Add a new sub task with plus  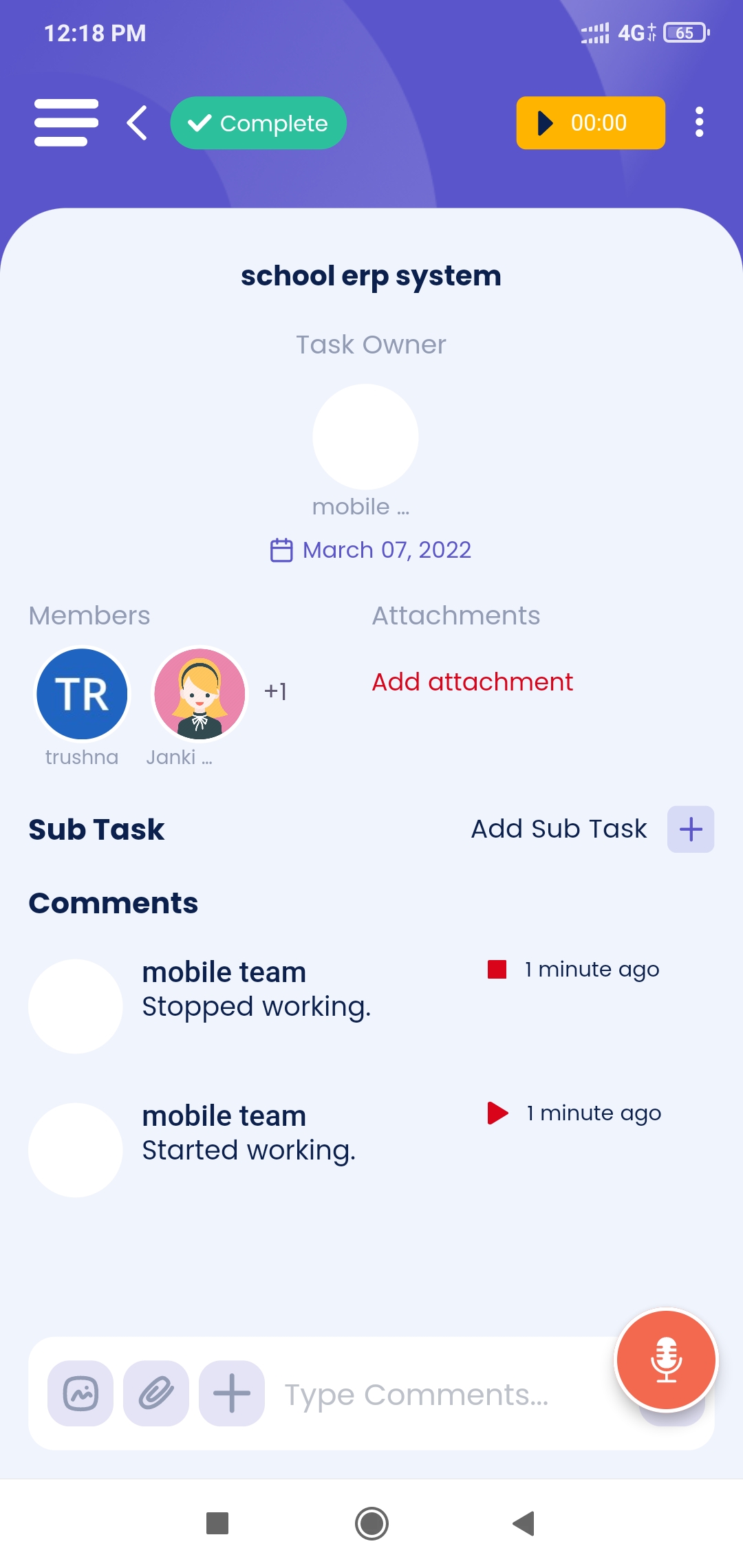point(691,829)
